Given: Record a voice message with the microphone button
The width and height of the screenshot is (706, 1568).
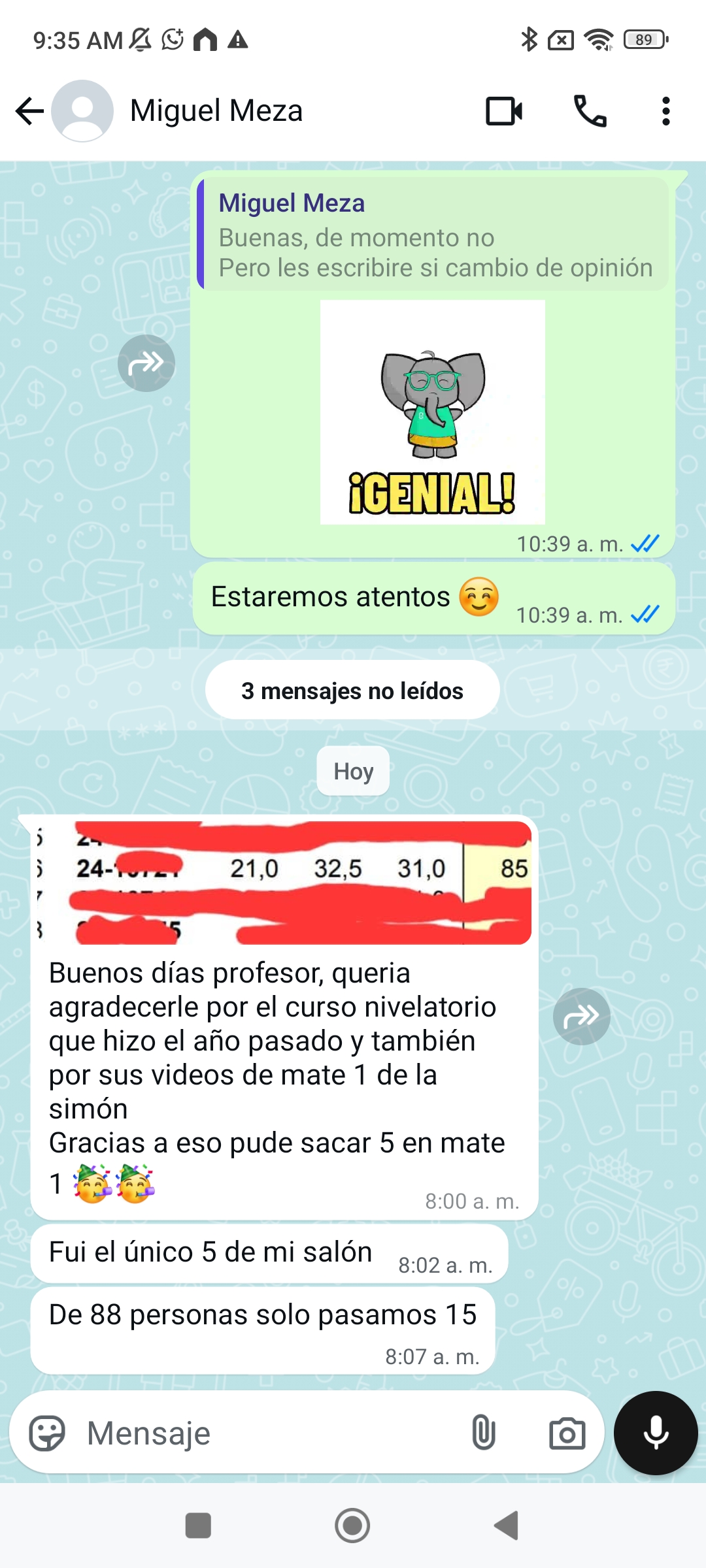Looking at the screenshot, I should pyautogui.click(x=656, y=1431).
